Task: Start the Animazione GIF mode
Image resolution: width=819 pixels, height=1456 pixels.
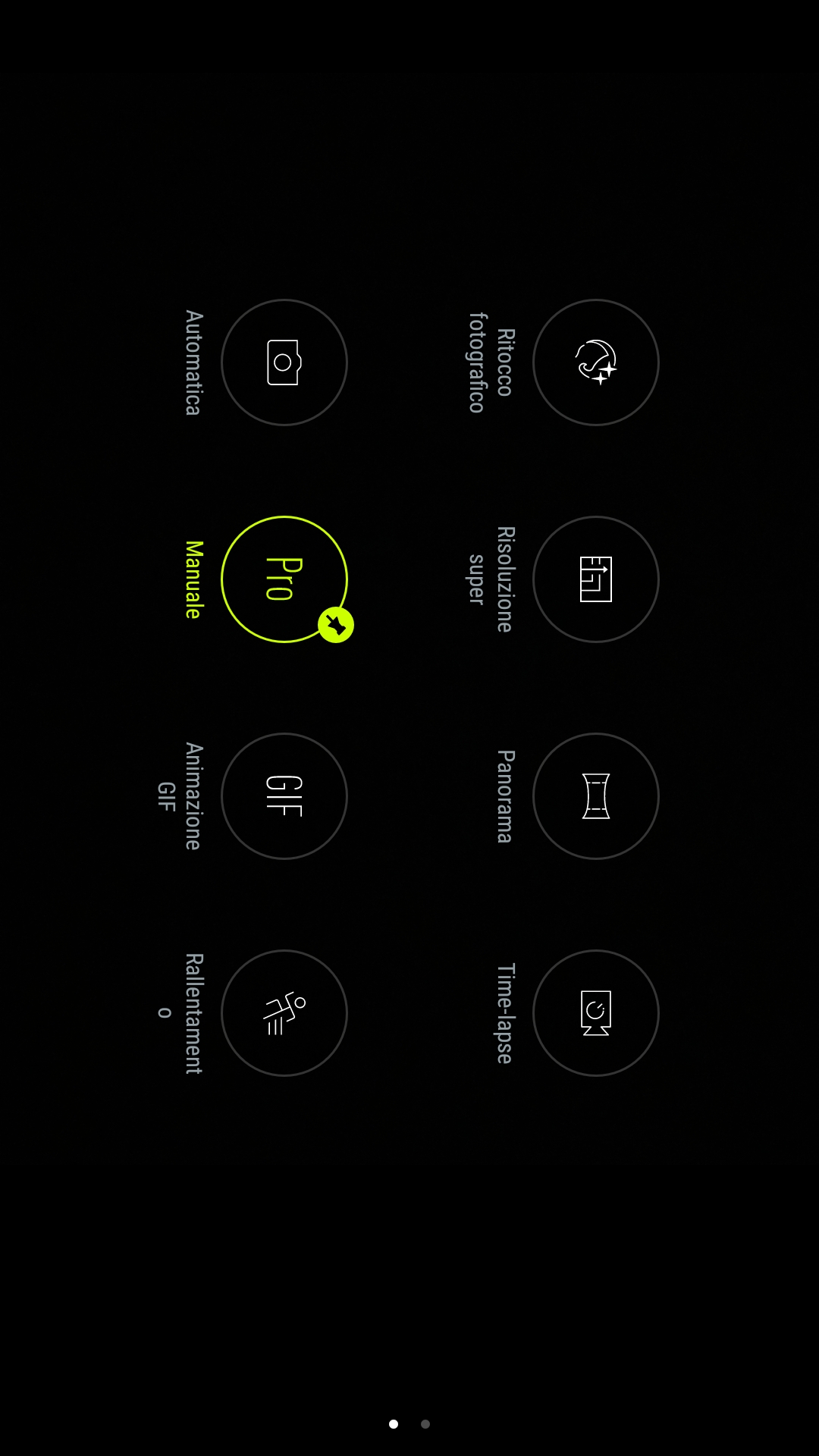Action: 284,796
